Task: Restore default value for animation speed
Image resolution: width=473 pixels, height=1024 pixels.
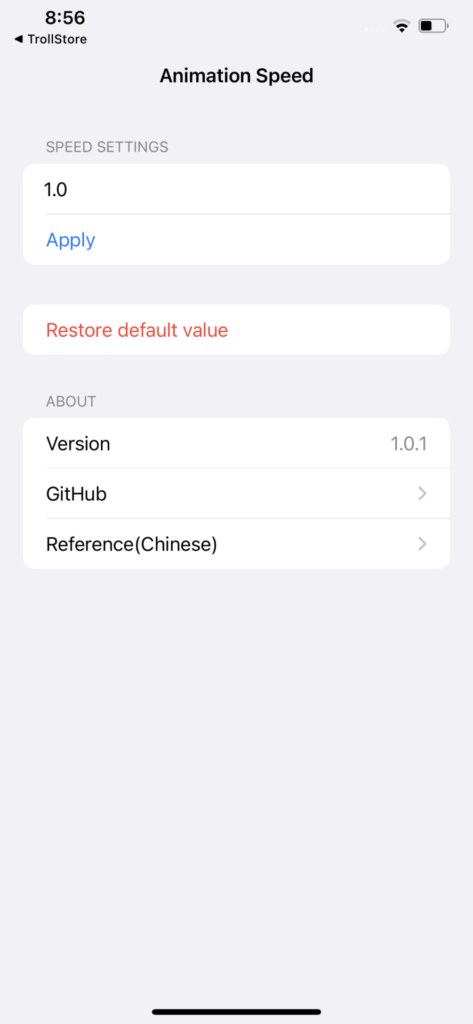Action: tap(236, 330)
